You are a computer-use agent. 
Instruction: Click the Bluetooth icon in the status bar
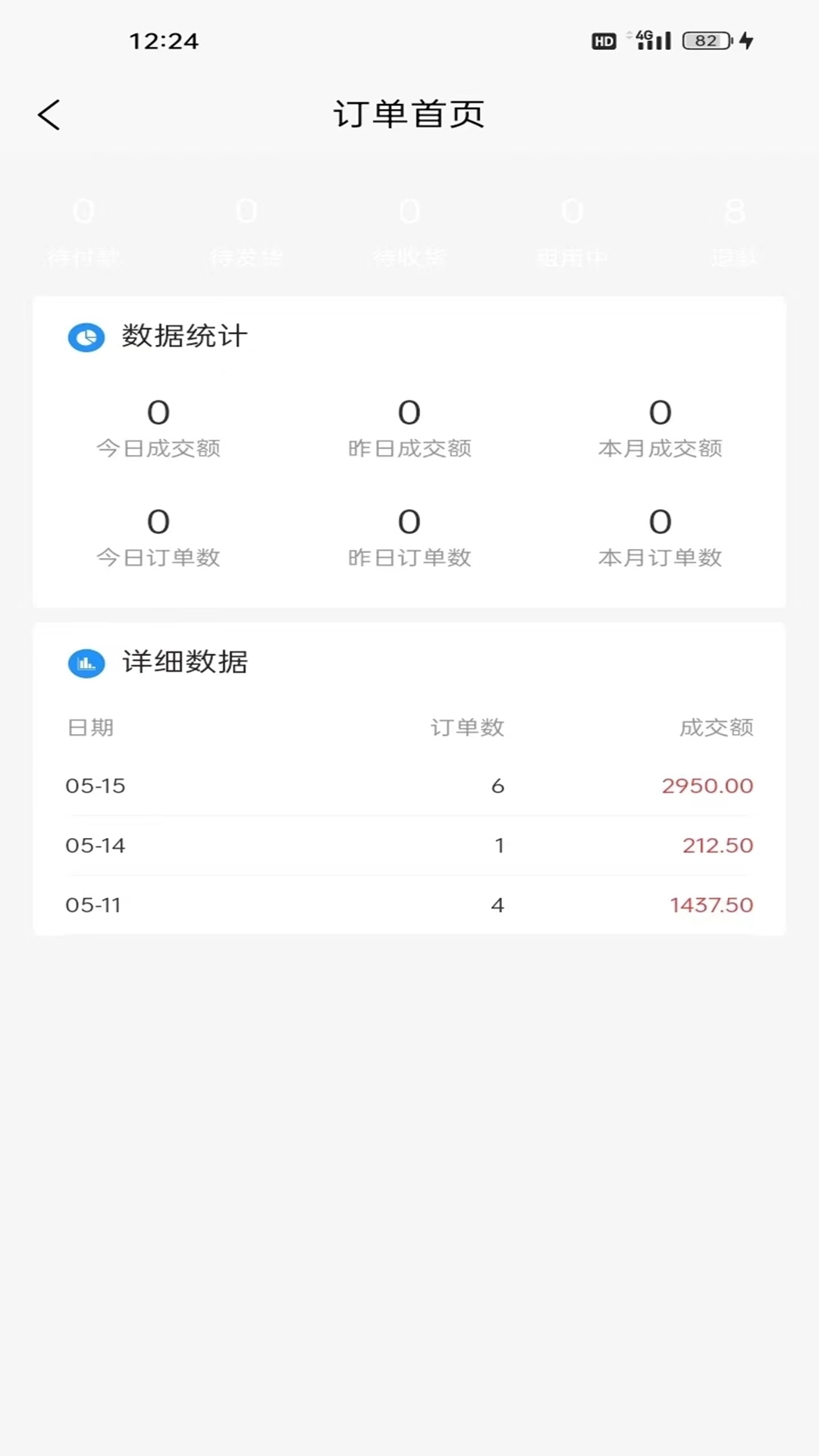tap(627, 34)
